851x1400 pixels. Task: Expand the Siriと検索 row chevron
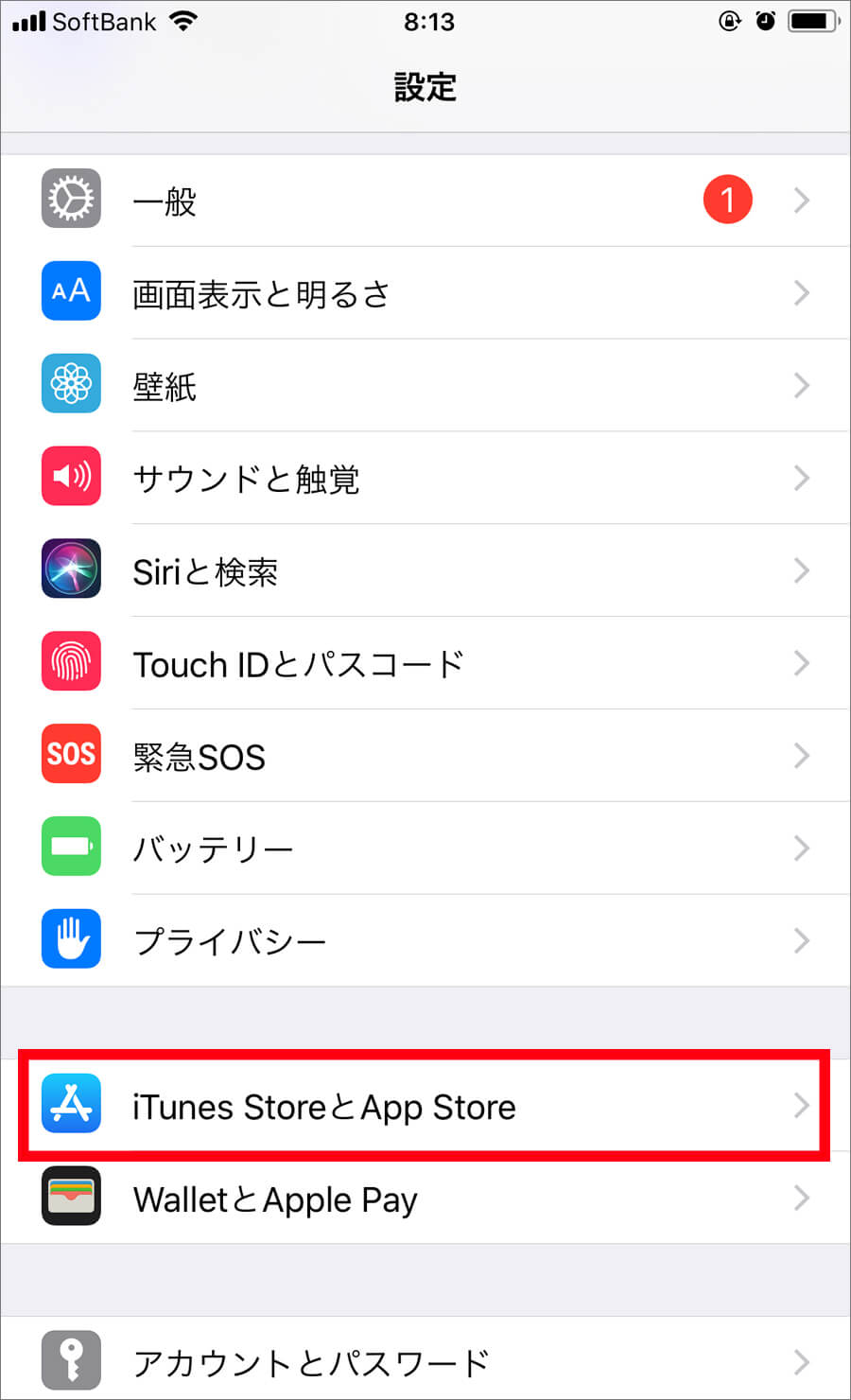click(803, 569)
